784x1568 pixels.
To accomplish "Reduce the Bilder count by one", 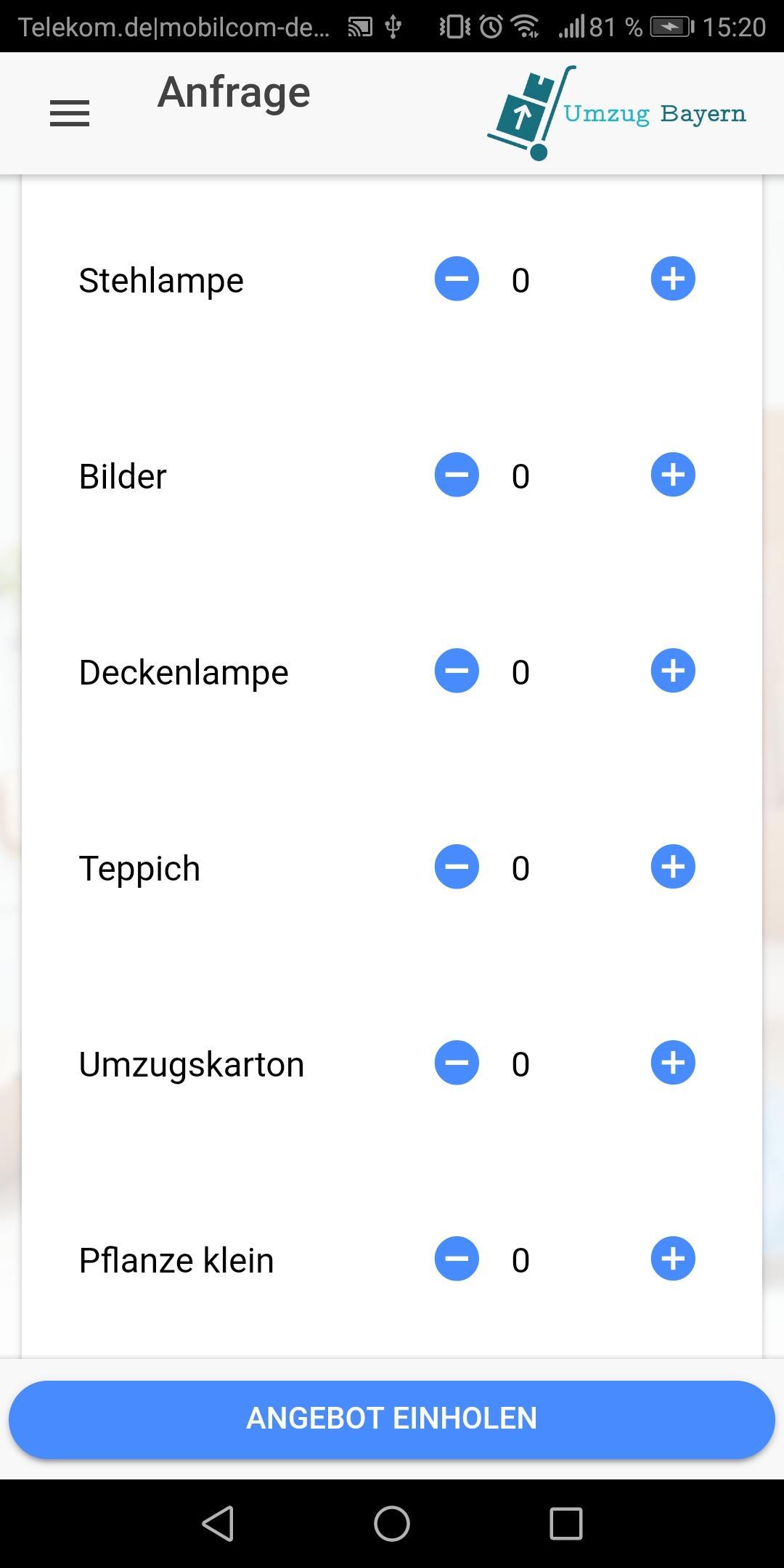I will click(x=457, y=475).
